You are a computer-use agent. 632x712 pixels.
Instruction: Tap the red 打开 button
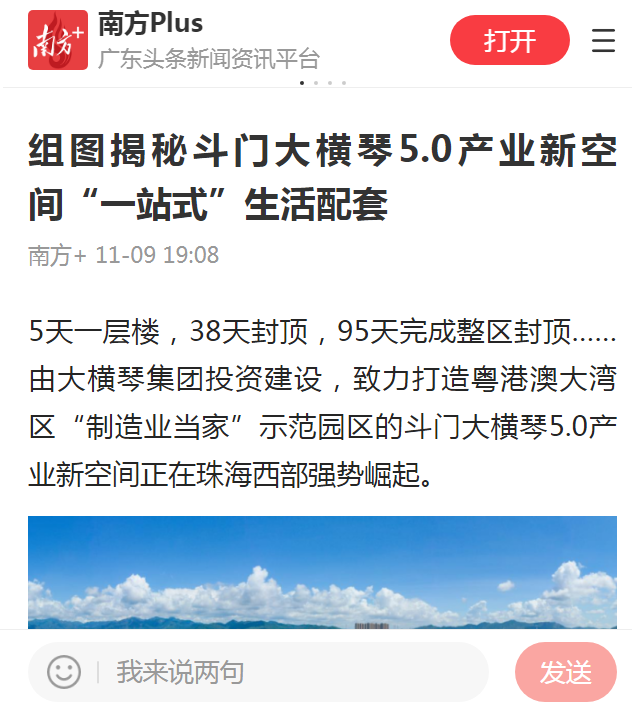(x=509, y=41)
